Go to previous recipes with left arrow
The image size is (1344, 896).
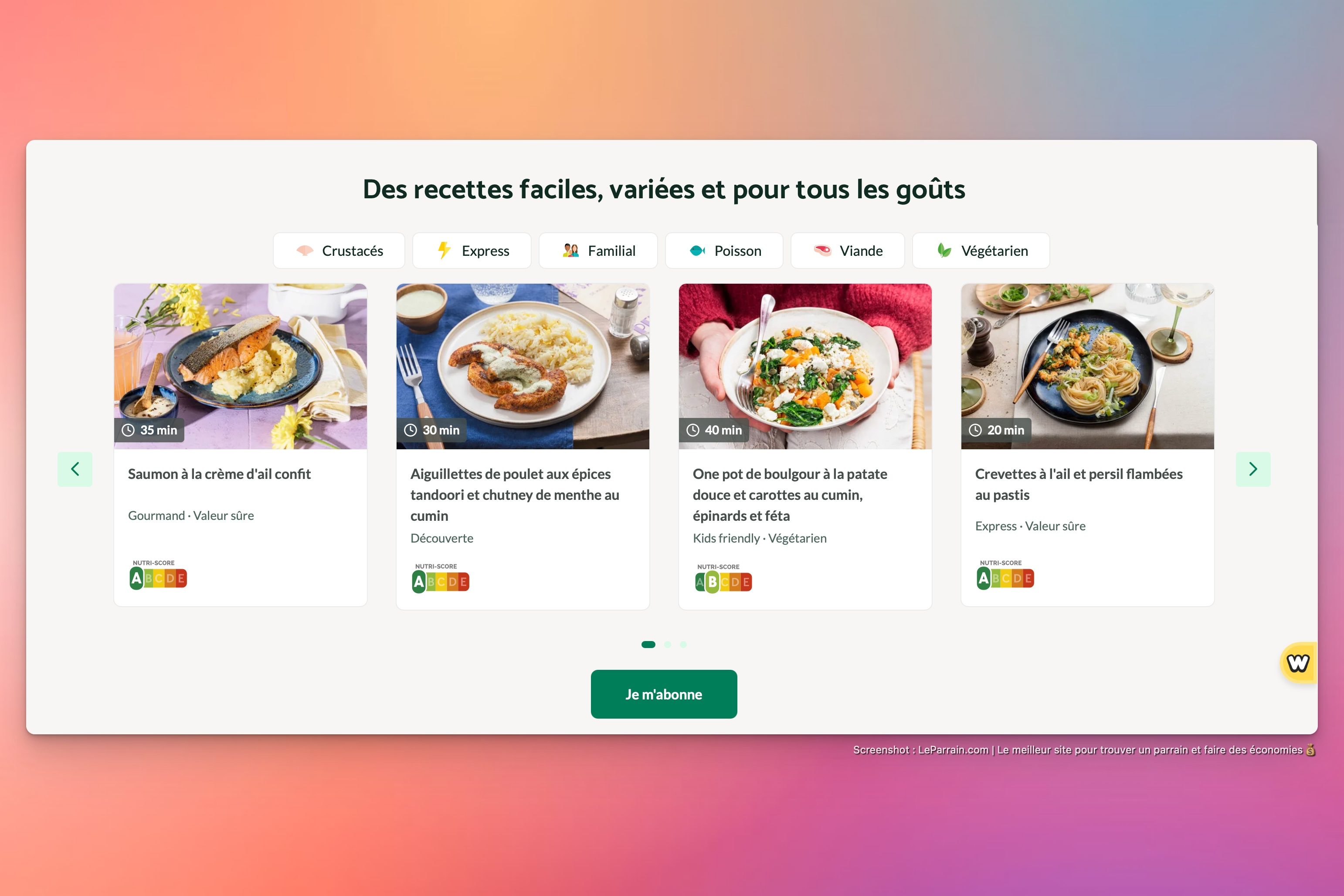point(75,469)
